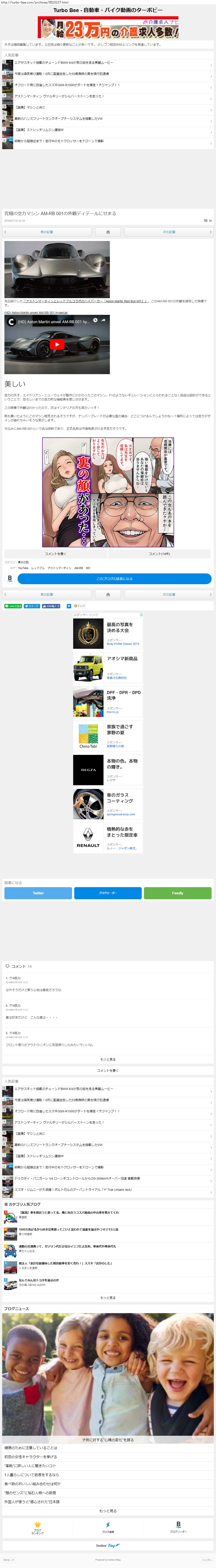Subscribe through the green Feedly button
Image resolution: width=216 pixels, height=1568 pixels.
tap(178, 893)
